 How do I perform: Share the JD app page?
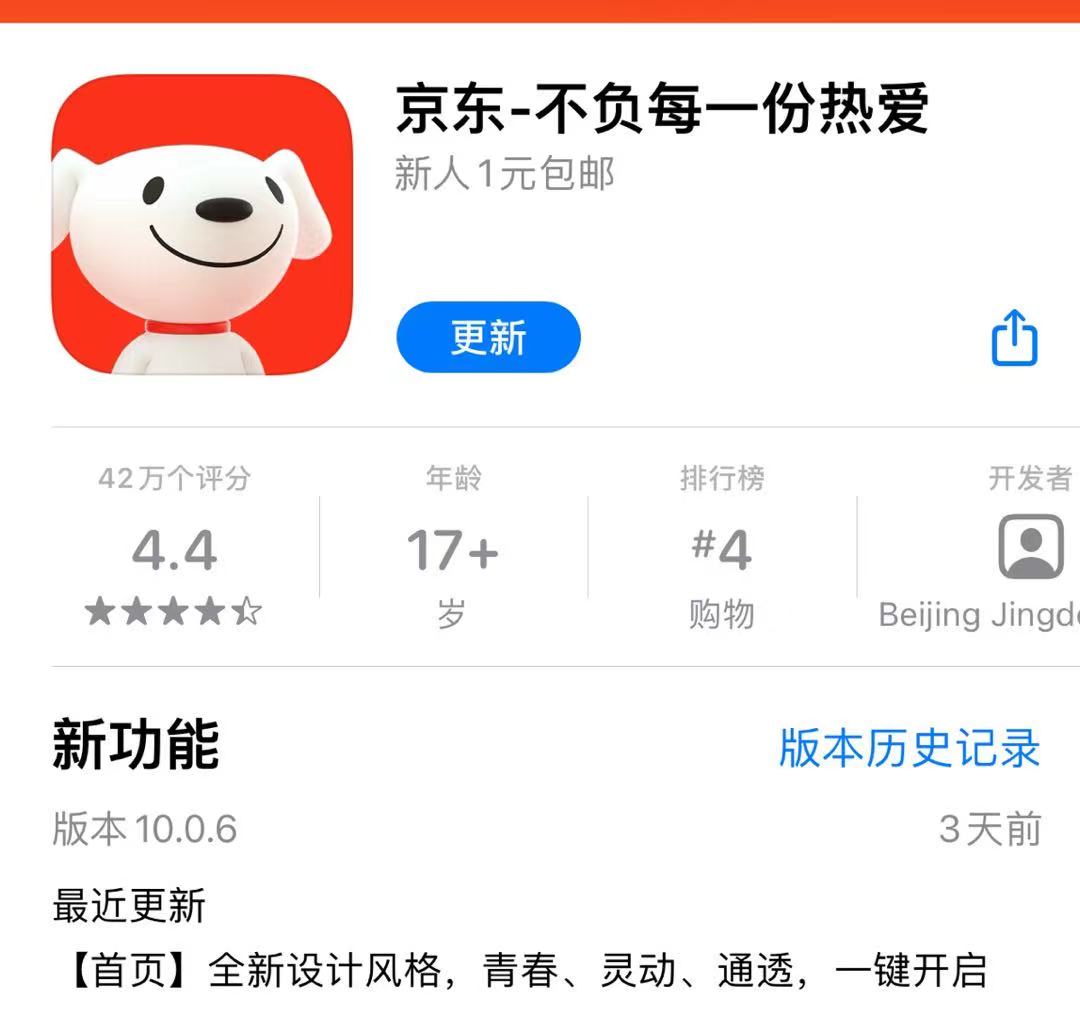click(1014, 339)
